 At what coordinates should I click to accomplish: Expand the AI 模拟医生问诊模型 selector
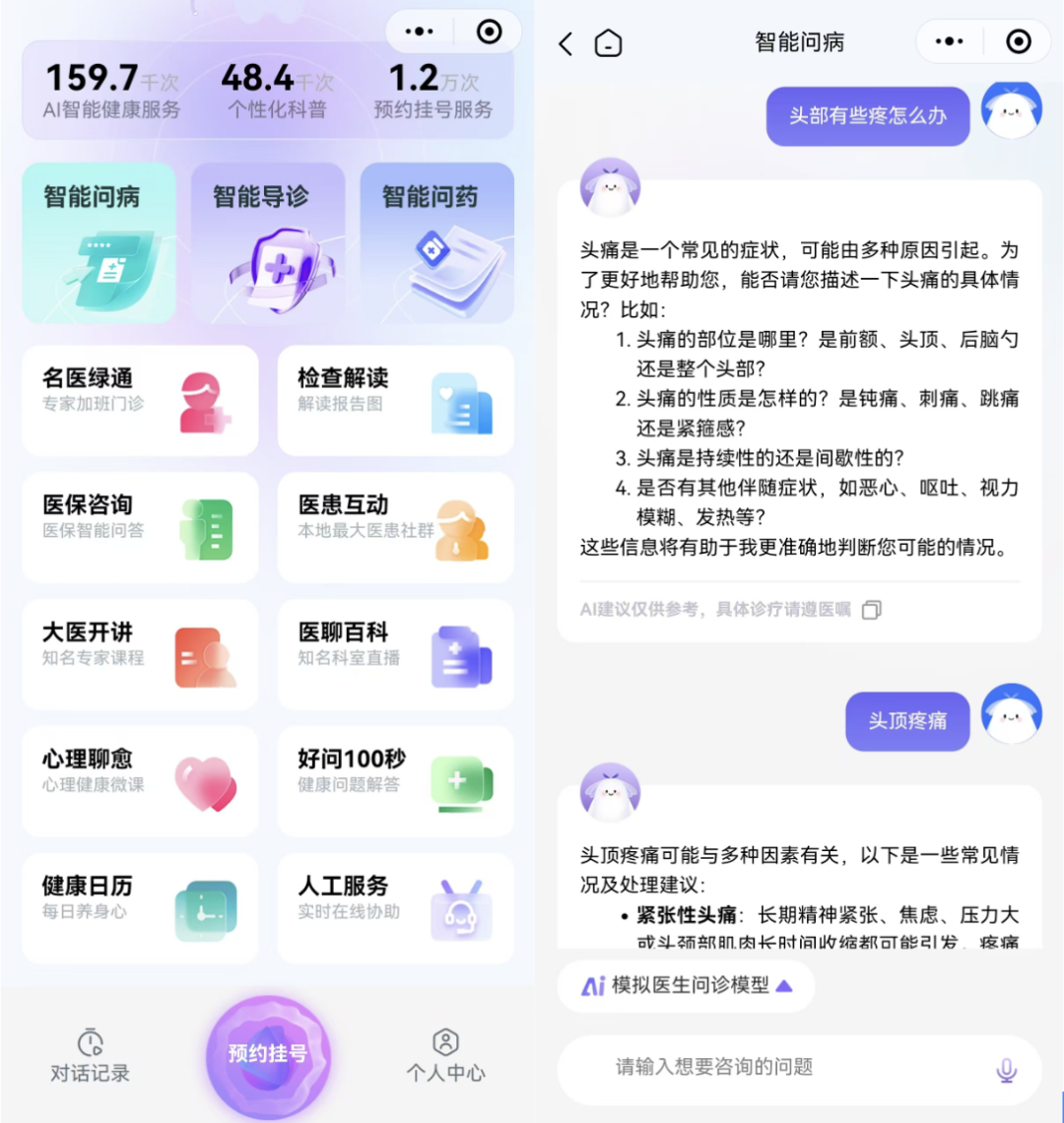coord(686,985)
